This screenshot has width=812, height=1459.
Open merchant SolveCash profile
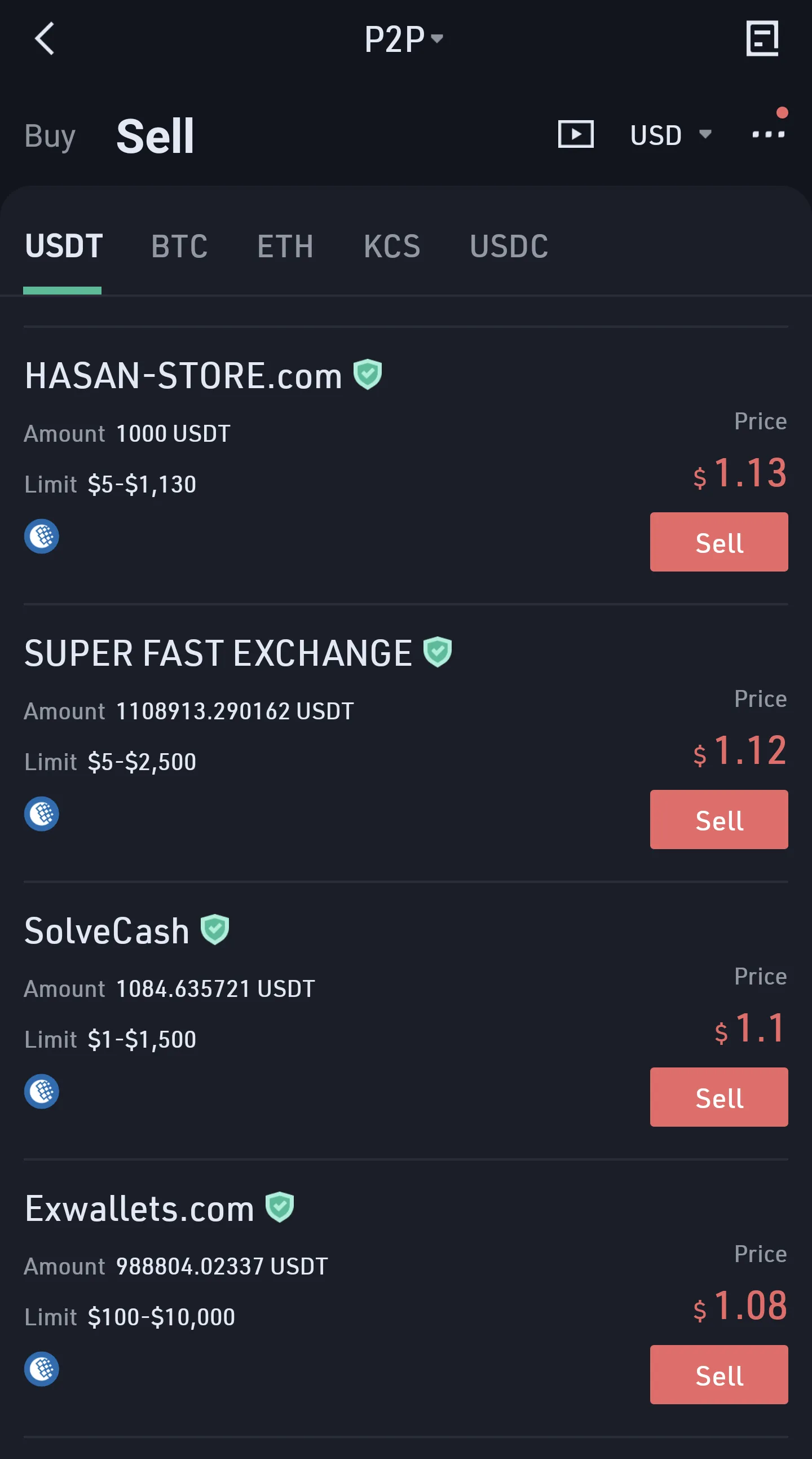tap(107, 930)
